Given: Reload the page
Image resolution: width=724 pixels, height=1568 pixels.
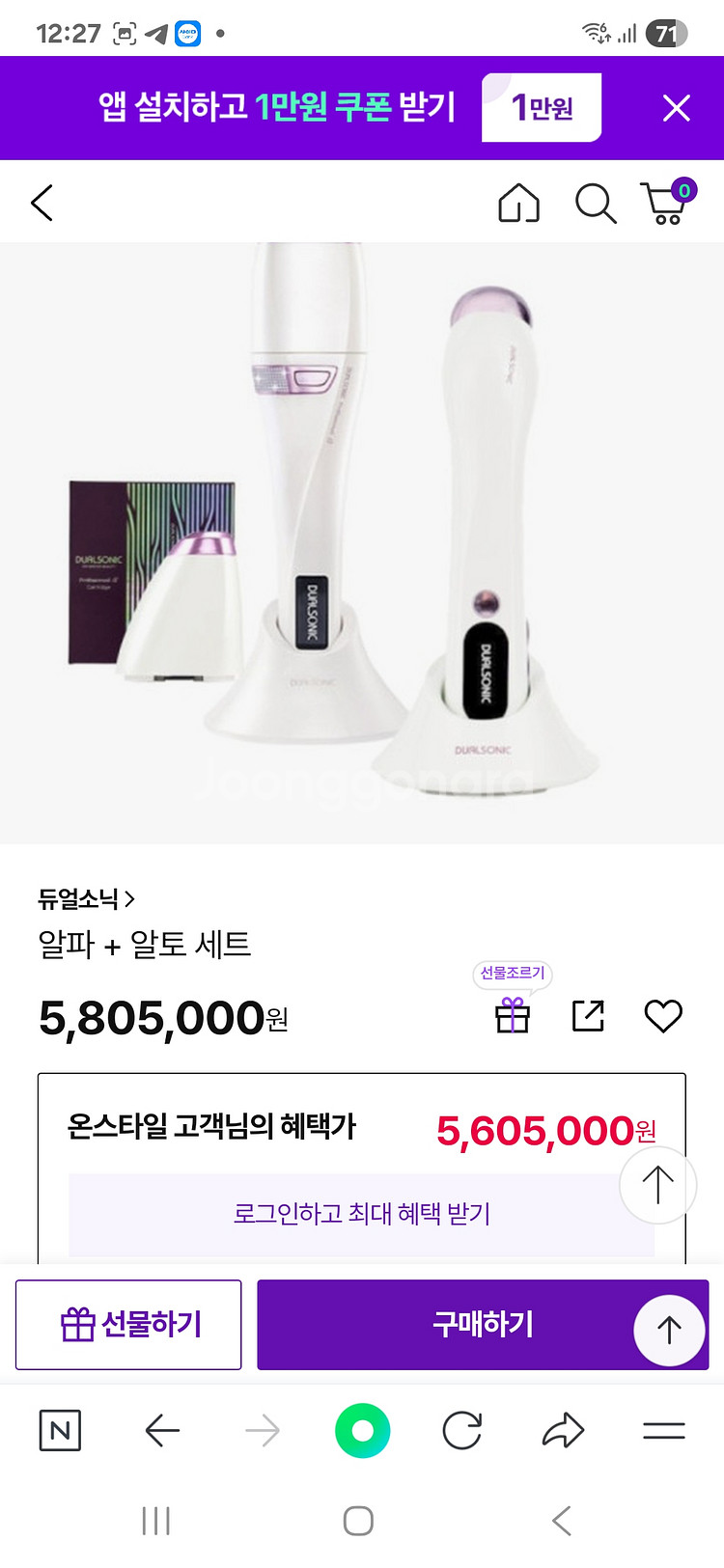Looking at the screenshot, I should tap(462, 1430).
